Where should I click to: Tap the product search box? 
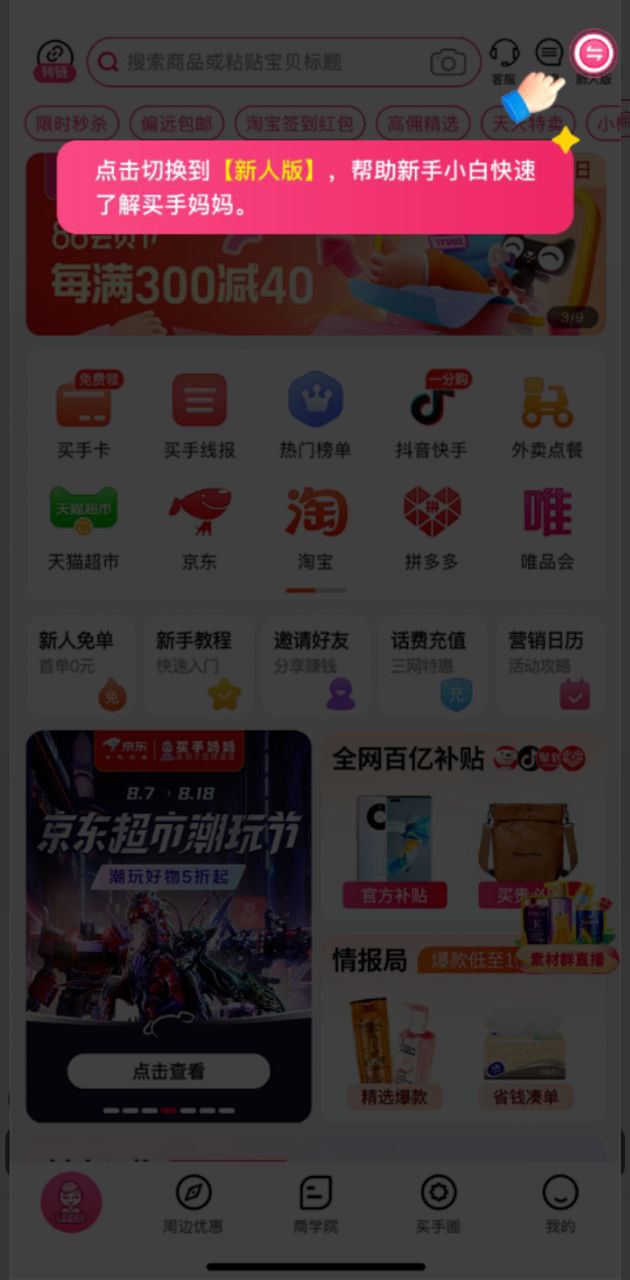coord(270,62)
